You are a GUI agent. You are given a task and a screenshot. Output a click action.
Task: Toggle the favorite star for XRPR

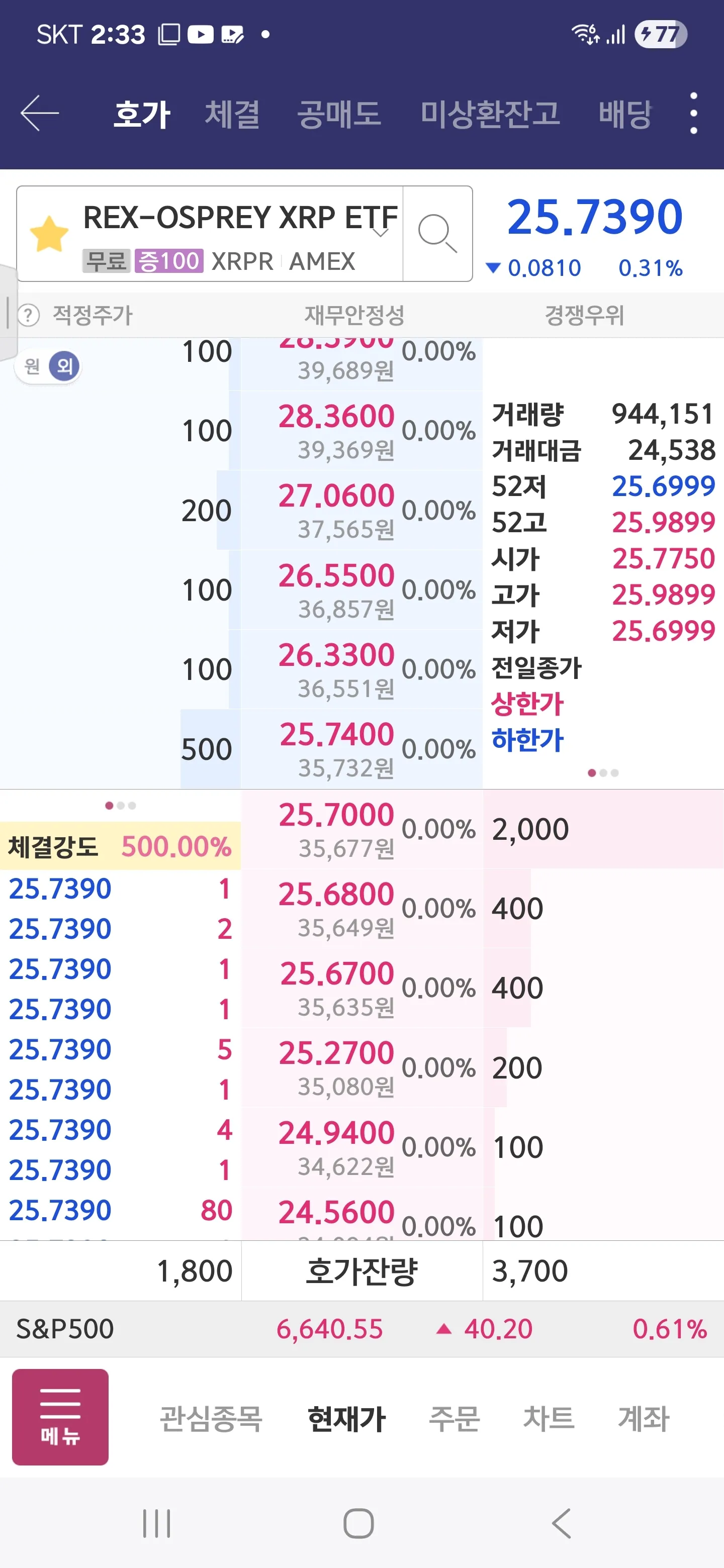pyautogui.click(x=49, y=234)
